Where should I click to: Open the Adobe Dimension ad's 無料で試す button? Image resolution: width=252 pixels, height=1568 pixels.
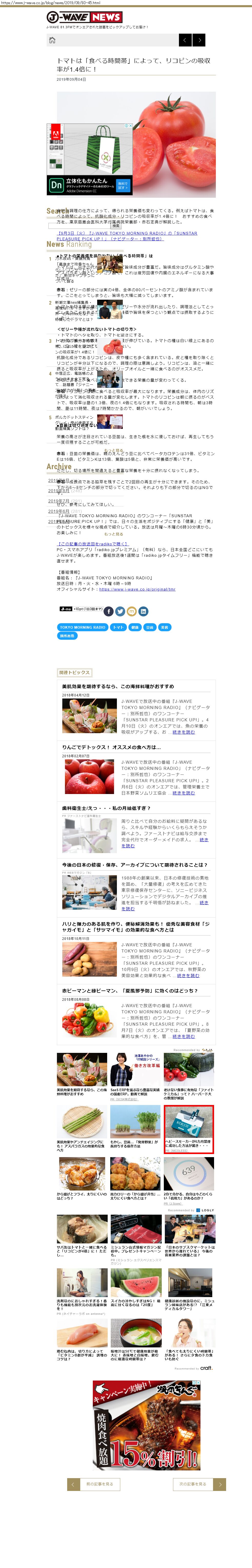click(x=123, y=186)
